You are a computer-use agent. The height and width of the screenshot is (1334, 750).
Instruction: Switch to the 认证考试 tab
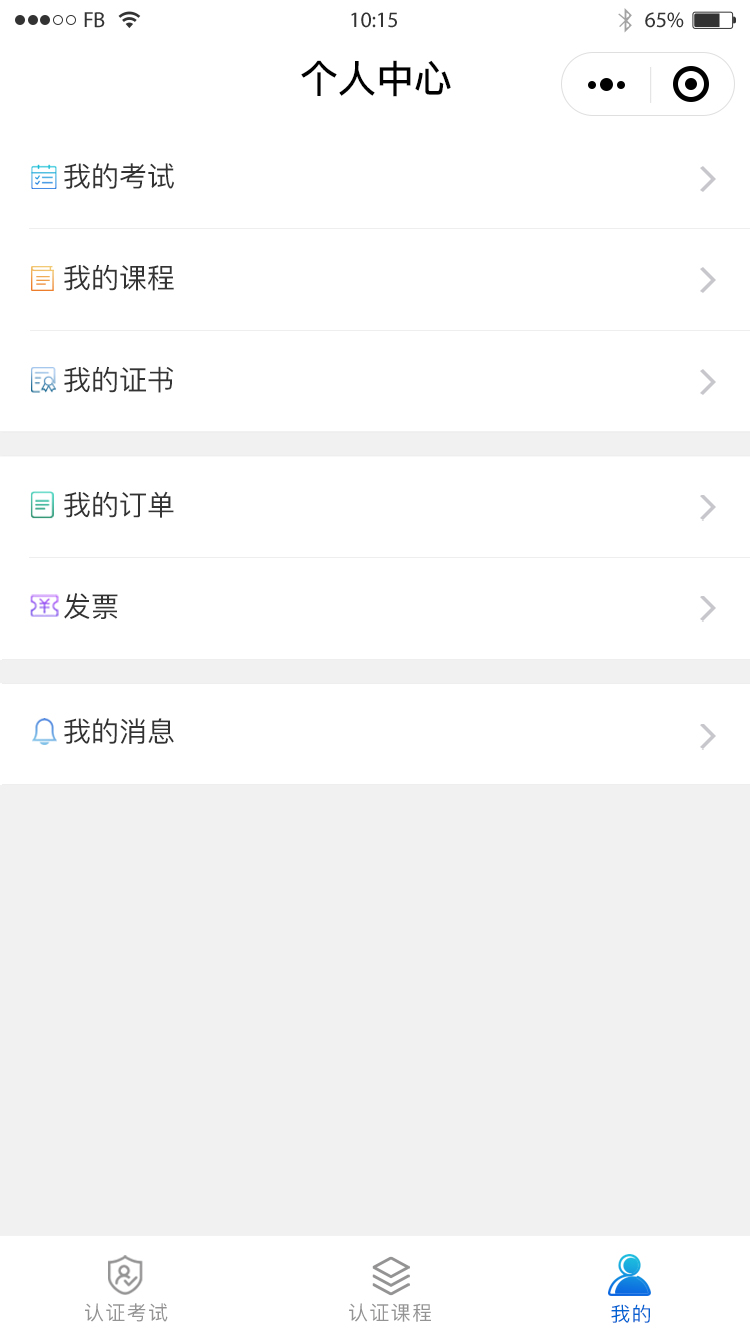(125, 1288)
